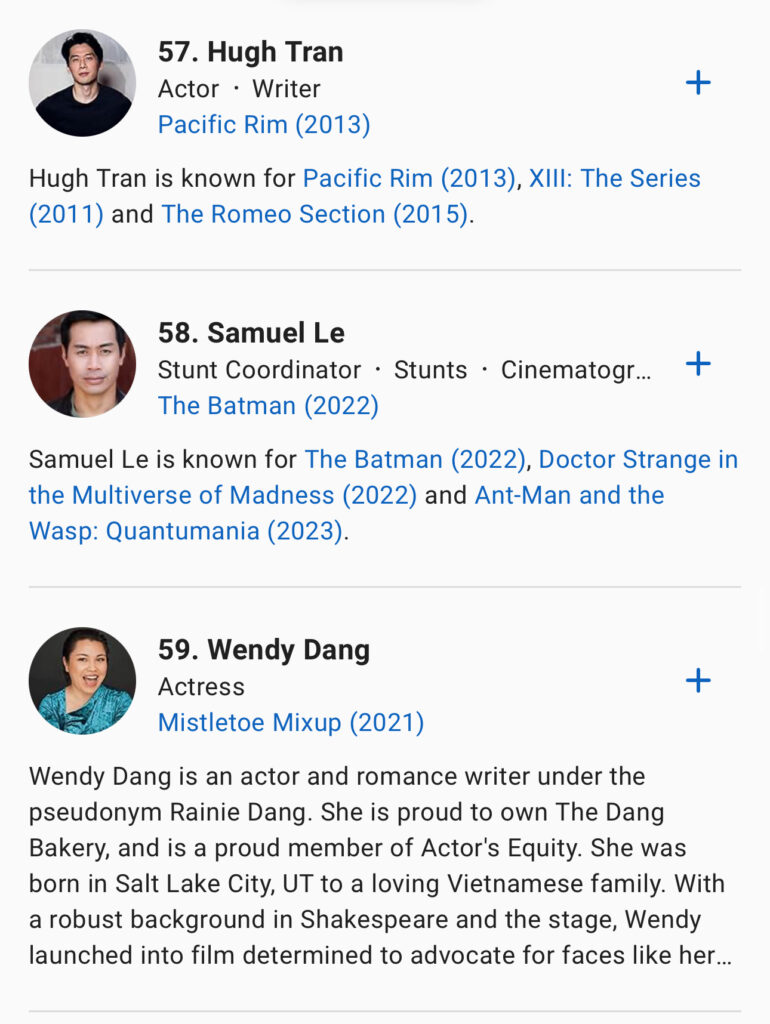Open Doctor Strange in the Multiverse of Madness link

[x=638, y=460]
